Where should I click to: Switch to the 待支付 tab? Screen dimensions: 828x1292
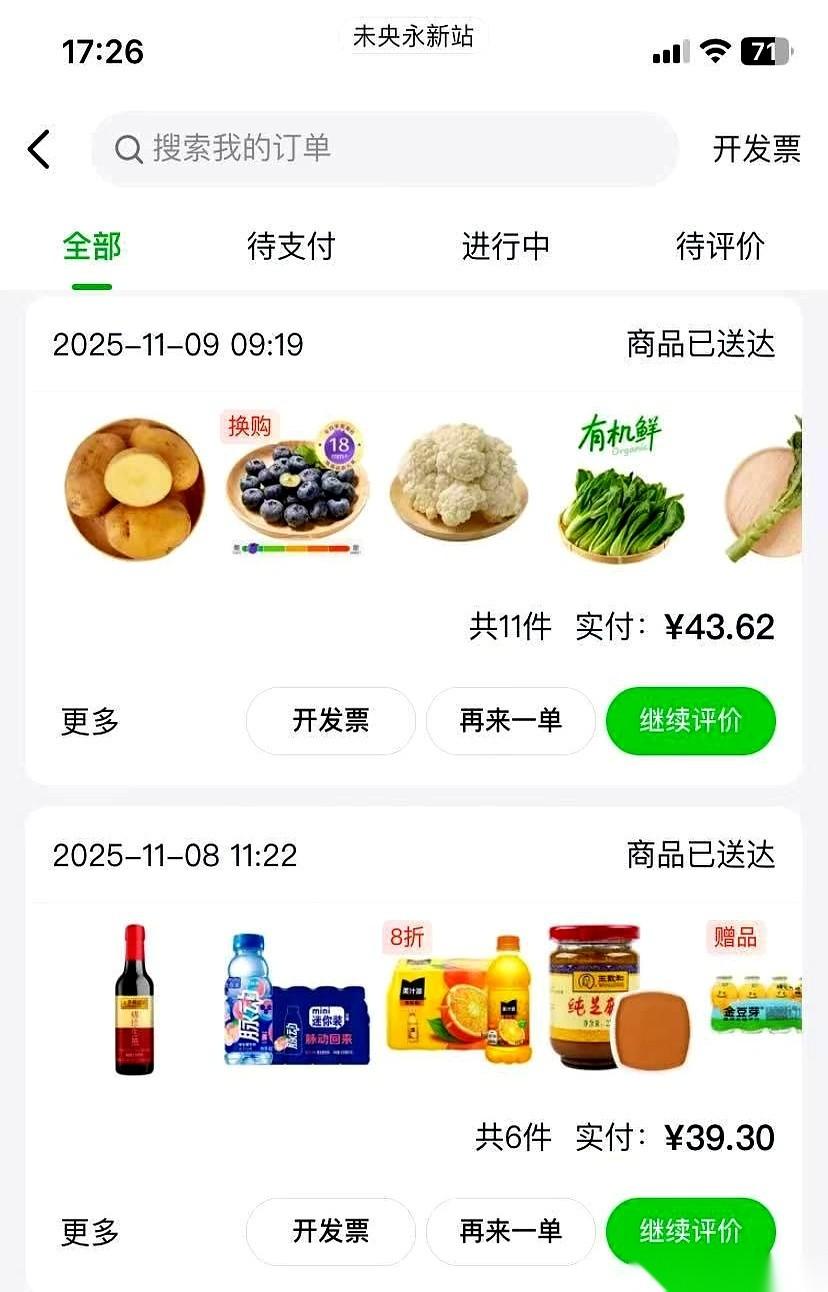click(x=291, y=247)
